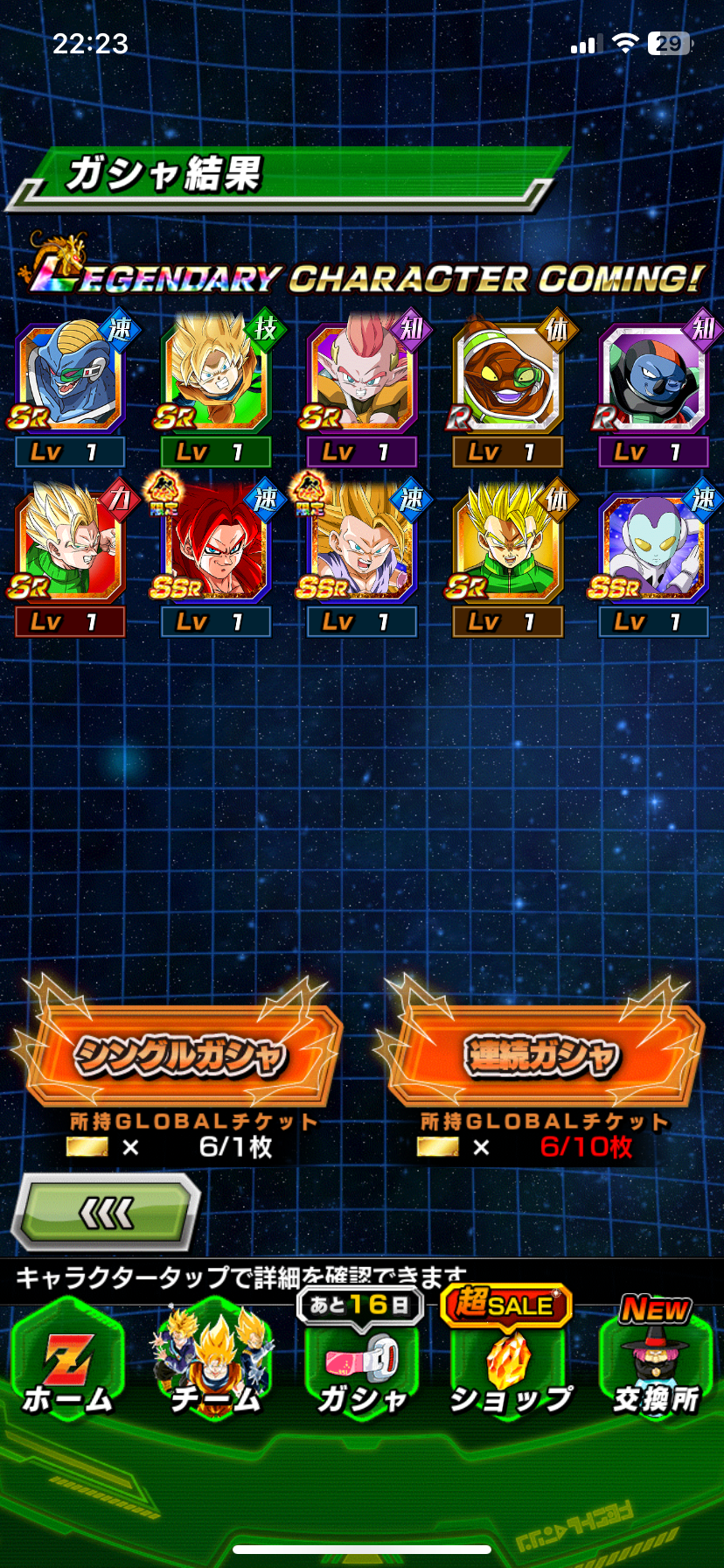
Task: Start the 連続ガシャ multi summon
Action: (542, 1054)
